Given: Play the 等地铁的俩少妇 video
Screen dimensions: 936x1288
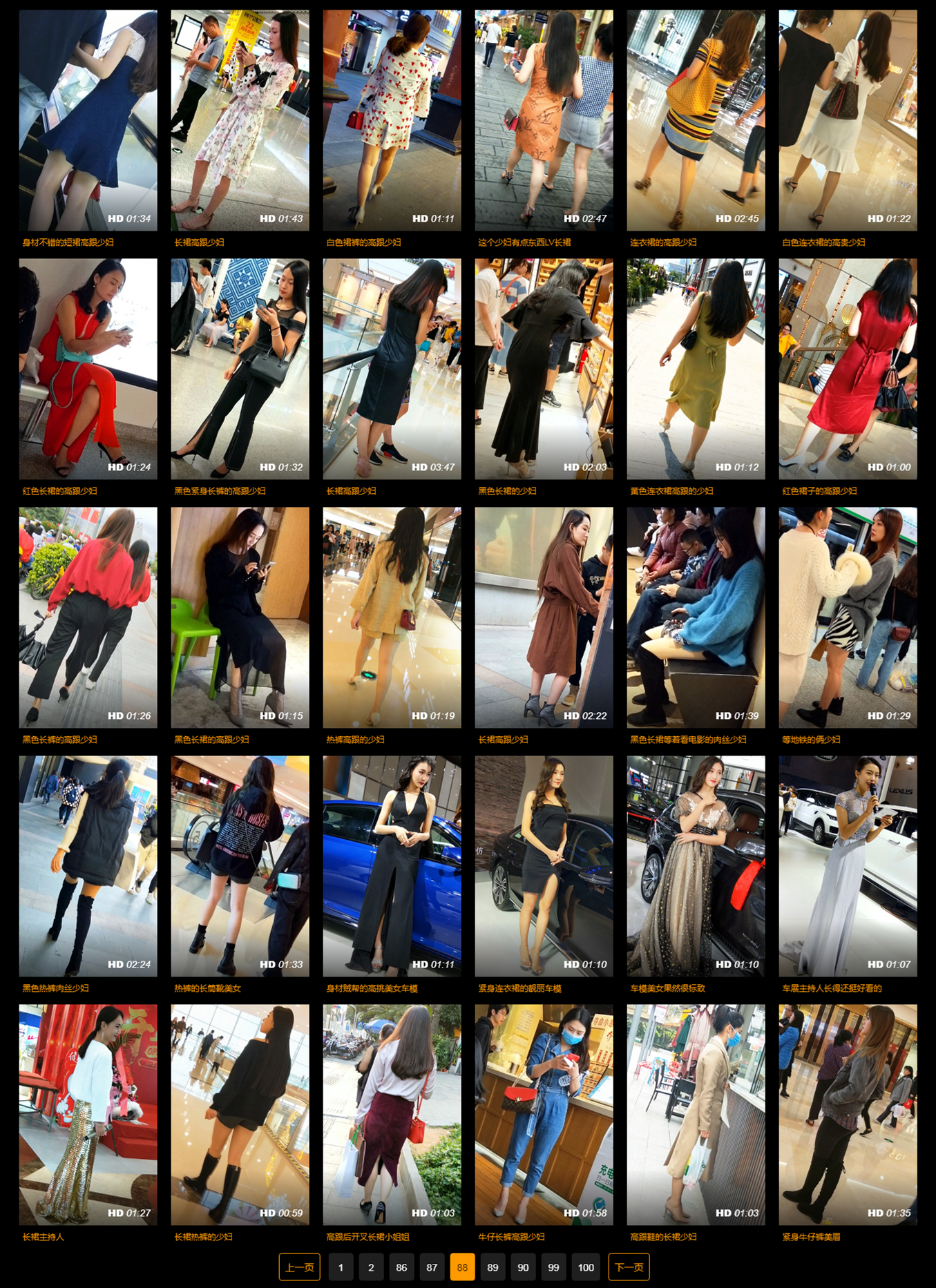Looking at the screenshot, I should (848, 617).
